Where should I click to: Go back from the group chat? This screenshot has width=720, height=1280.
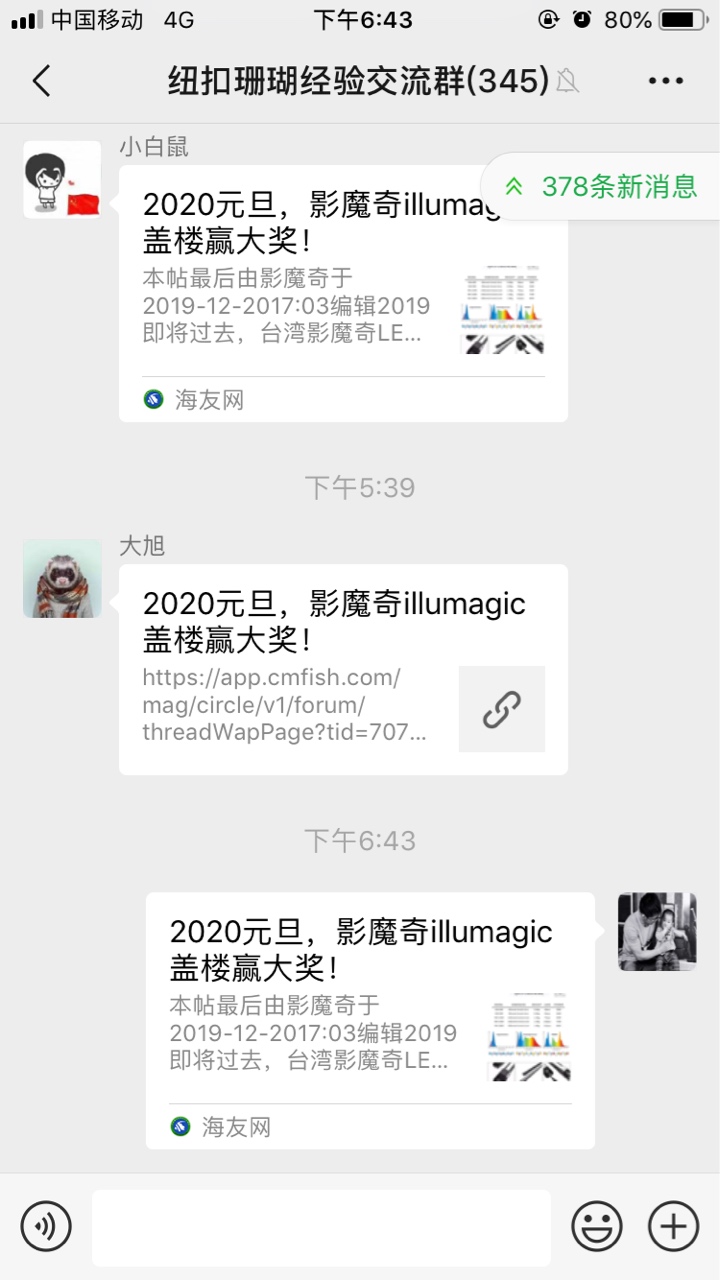[x=41, y=81]
